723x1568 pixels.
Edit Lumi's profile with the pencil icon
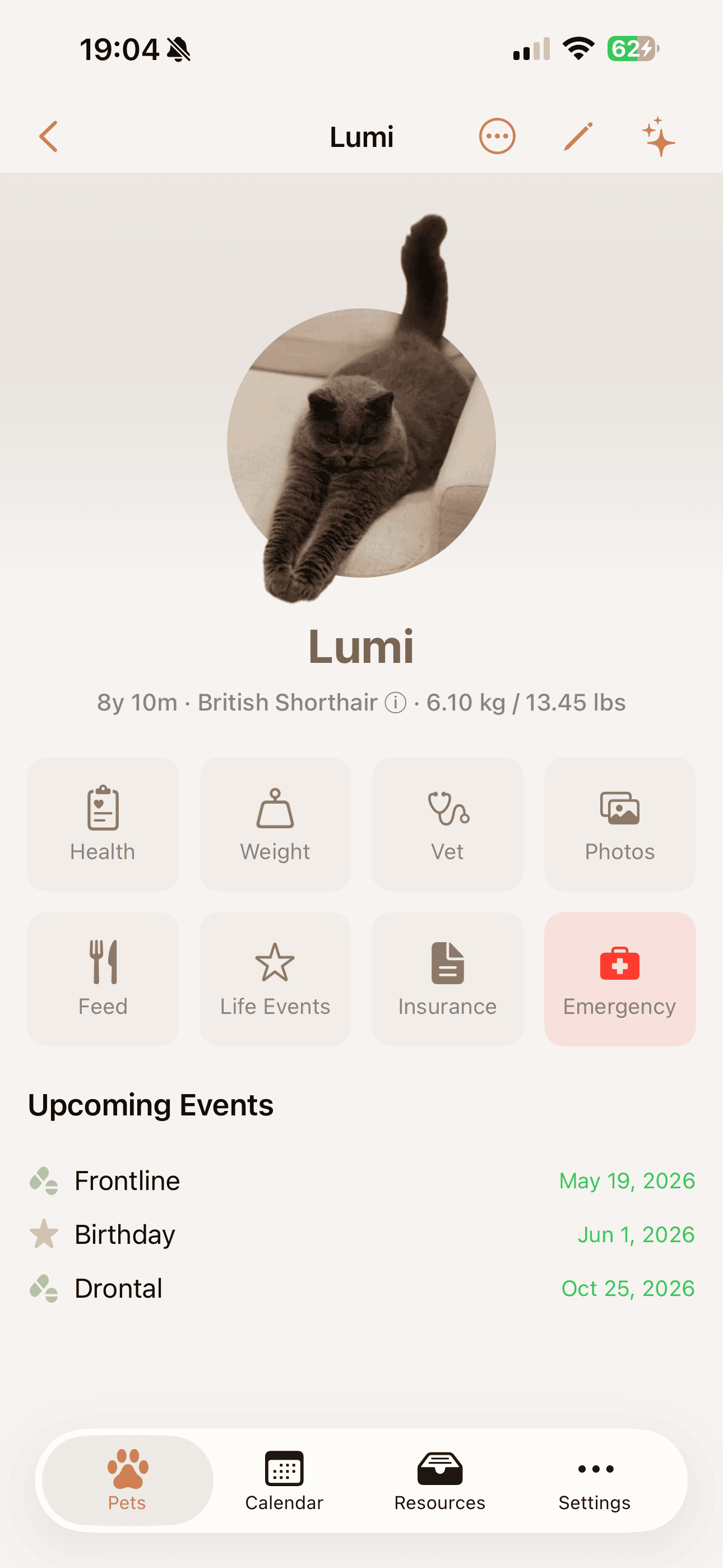(577, 136)
